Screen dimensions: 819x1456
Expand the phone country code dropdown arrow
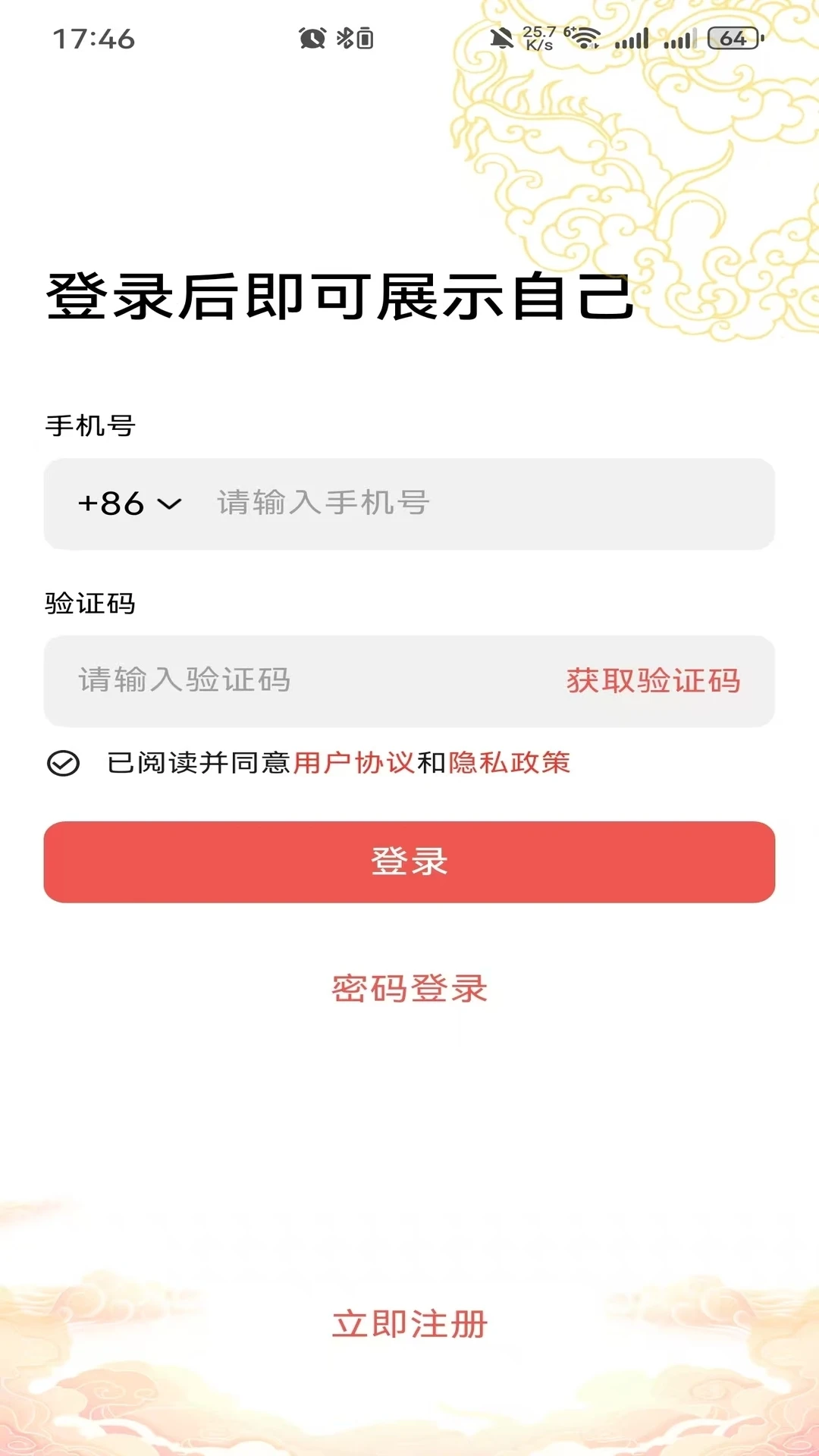(x=171, y=504)
